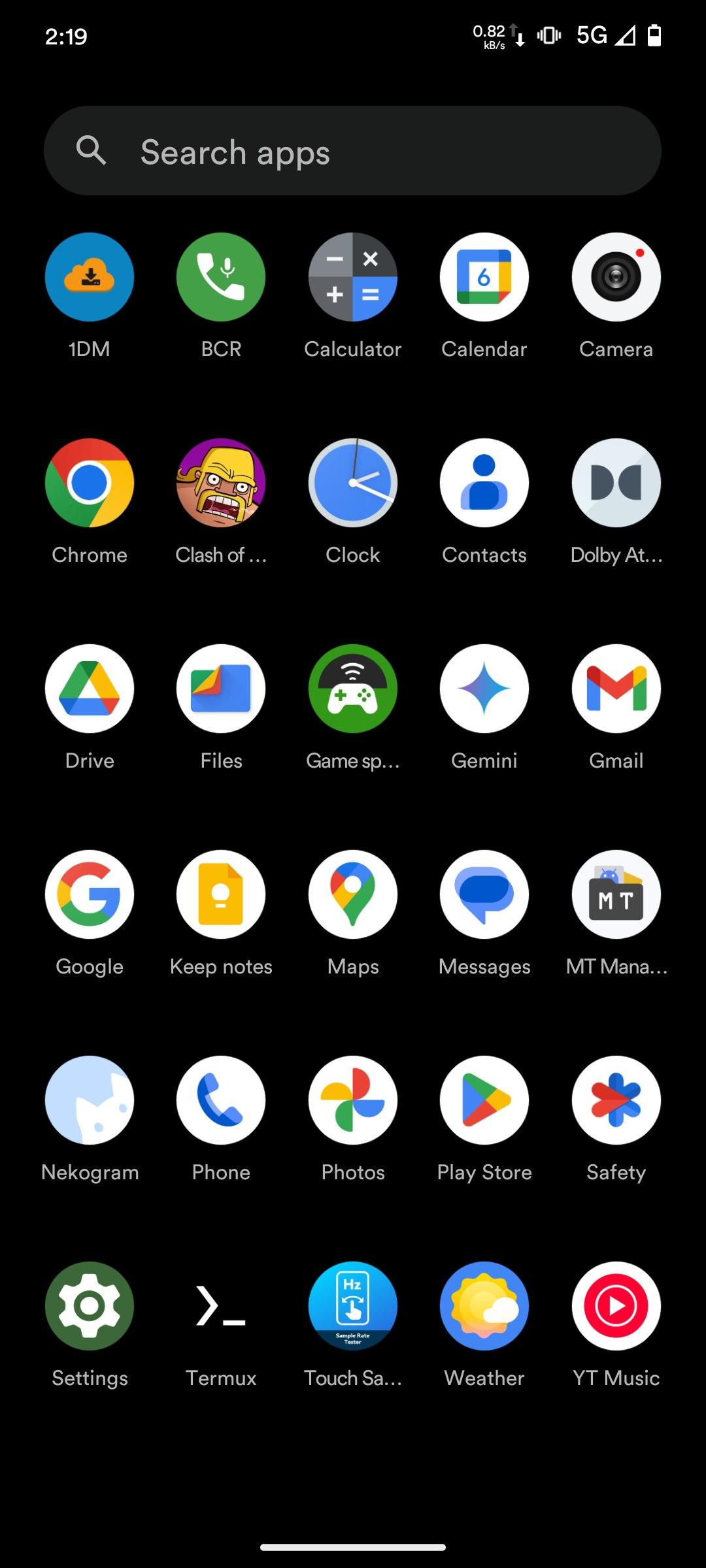Open the 1DM app
This screenshot has height=1568, width=706.
coord(90,277)
